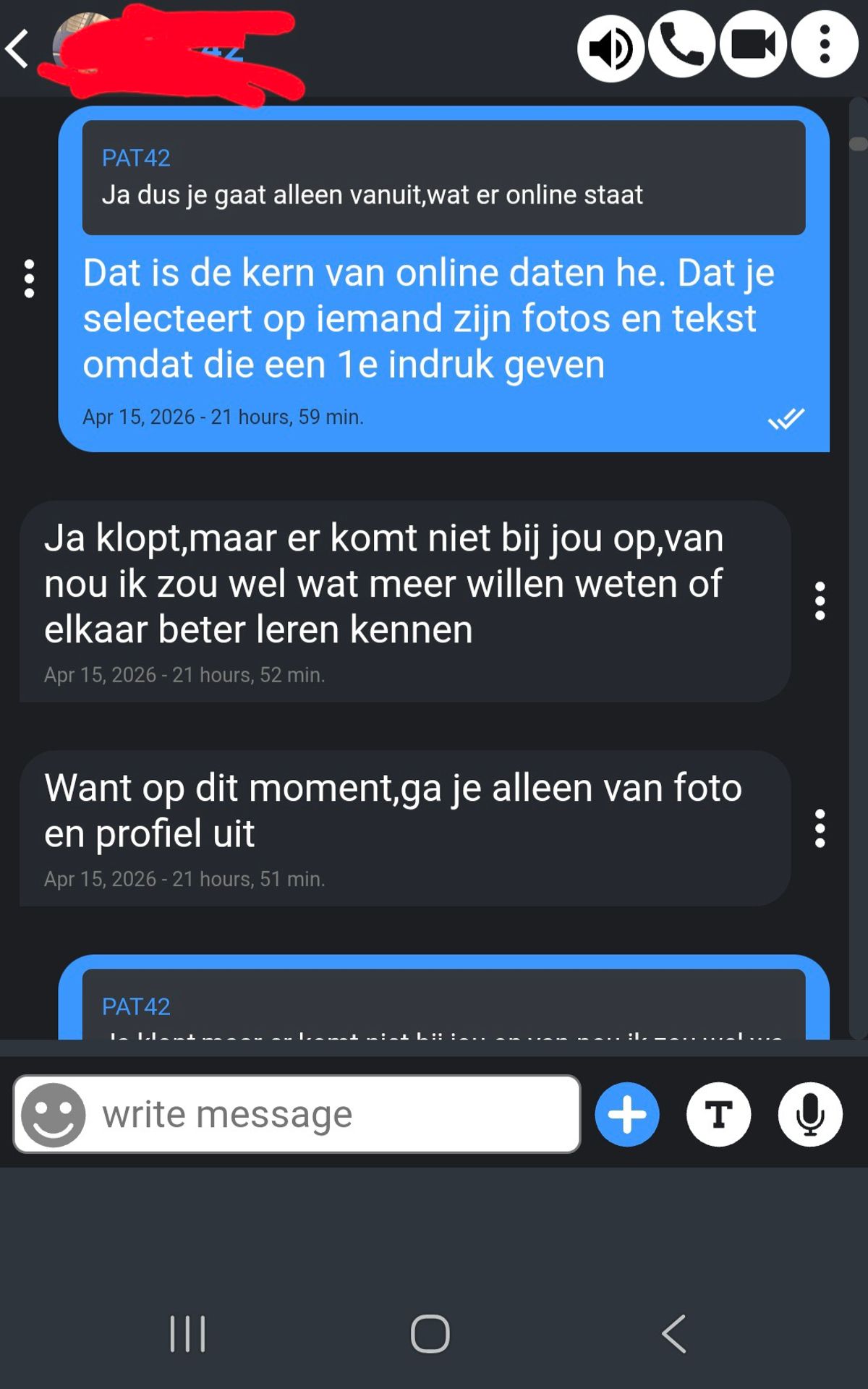Open the text formatting button
The image size is (868, 1389).
click(718, 1114)
